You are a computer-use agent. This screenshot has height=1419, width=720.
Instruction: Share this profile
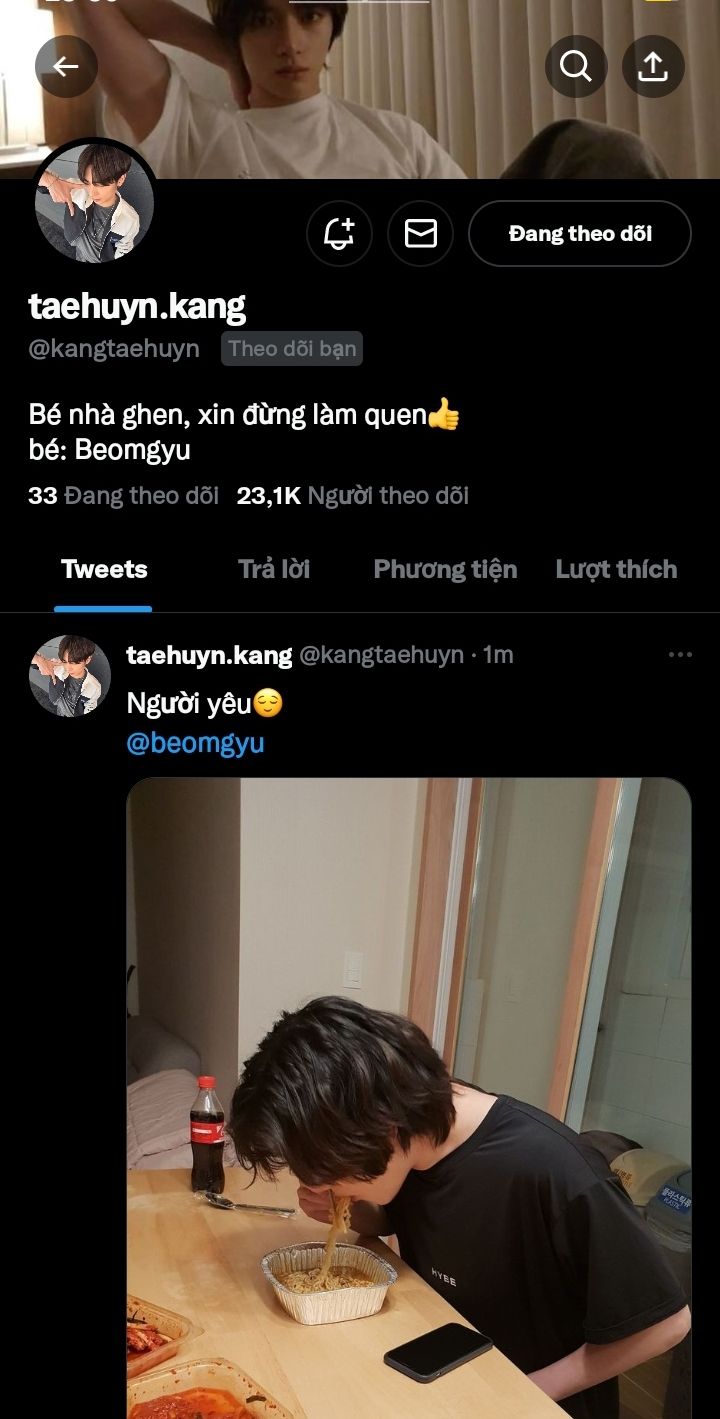[x=653, y=67]
